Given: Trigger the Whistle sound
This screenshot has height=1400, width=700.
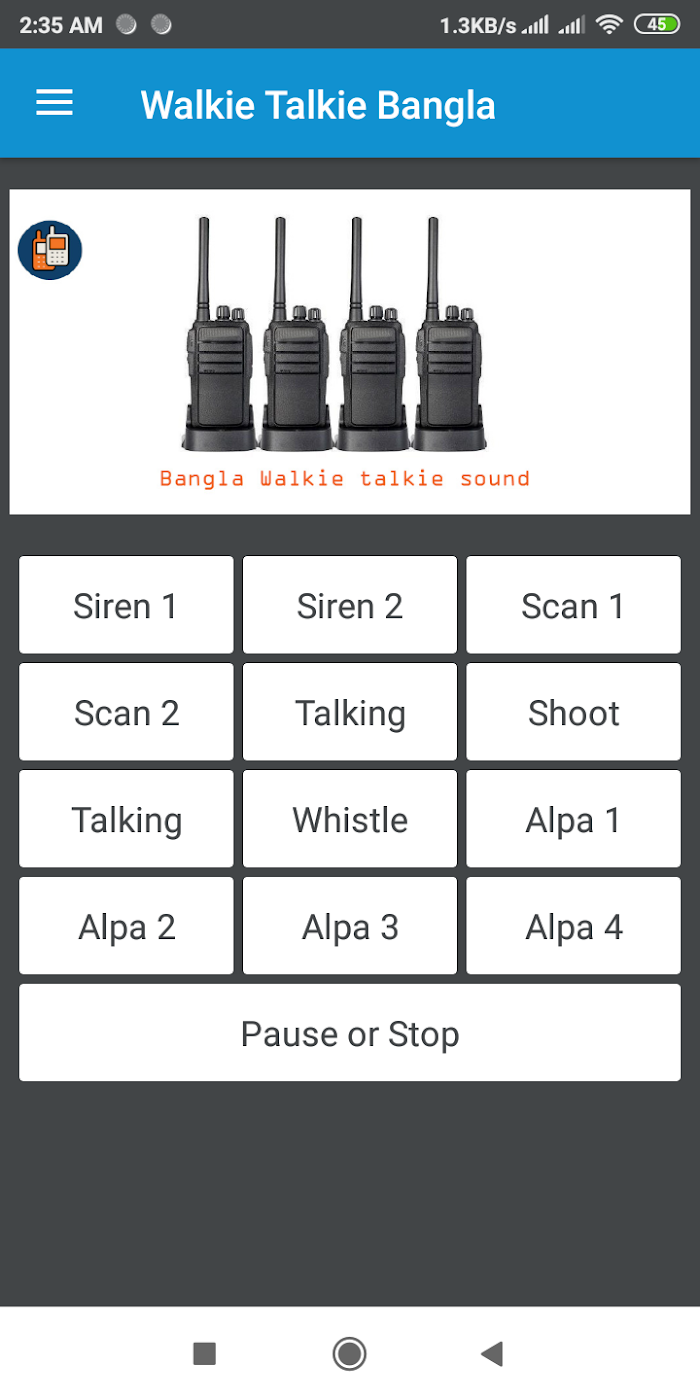Looking at the screenshot, I should 350,819.
